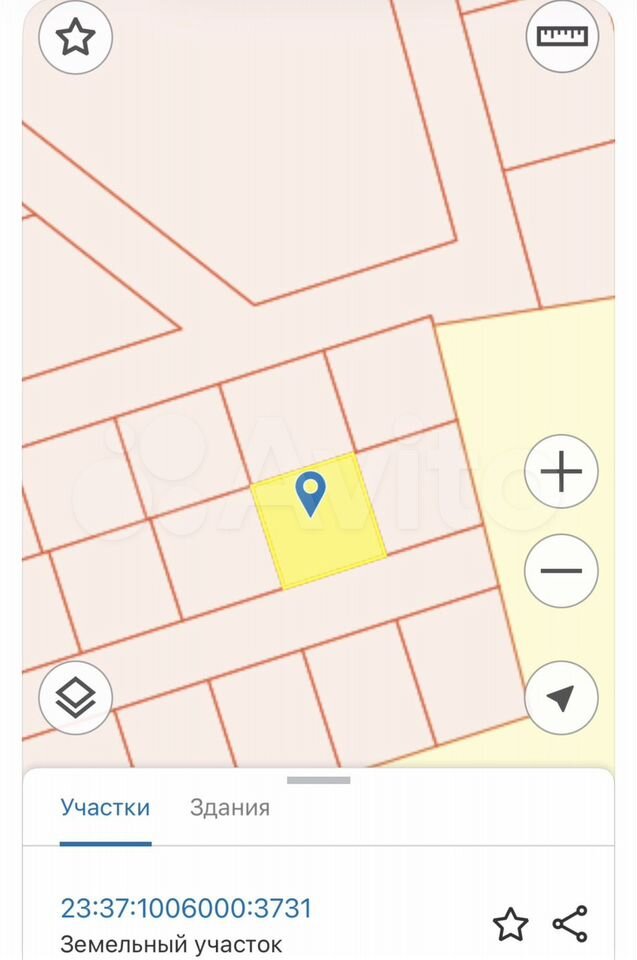
Task: Select the Участки tab
Action: [105, 808]
